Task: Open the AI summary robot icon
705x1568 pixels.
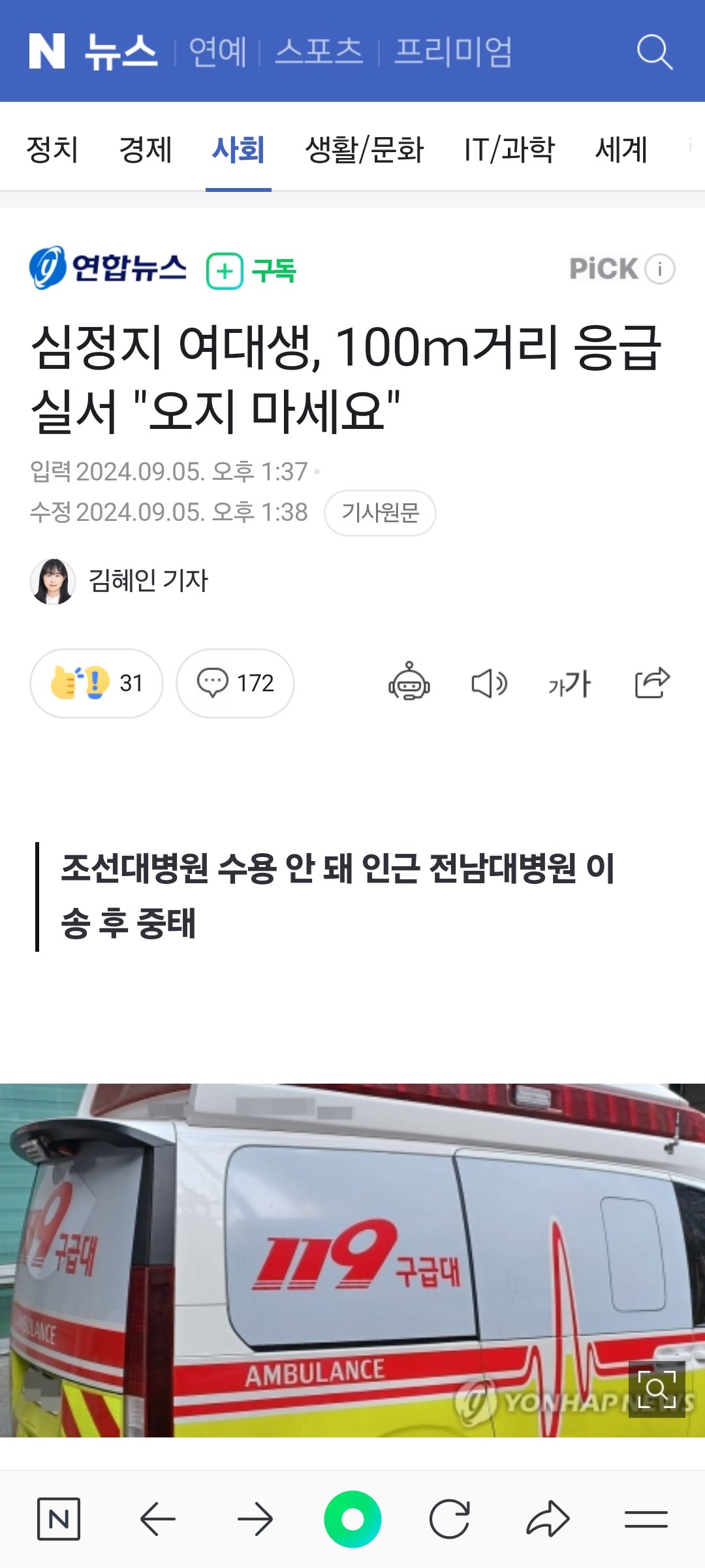Action: (x=409, y=682)
